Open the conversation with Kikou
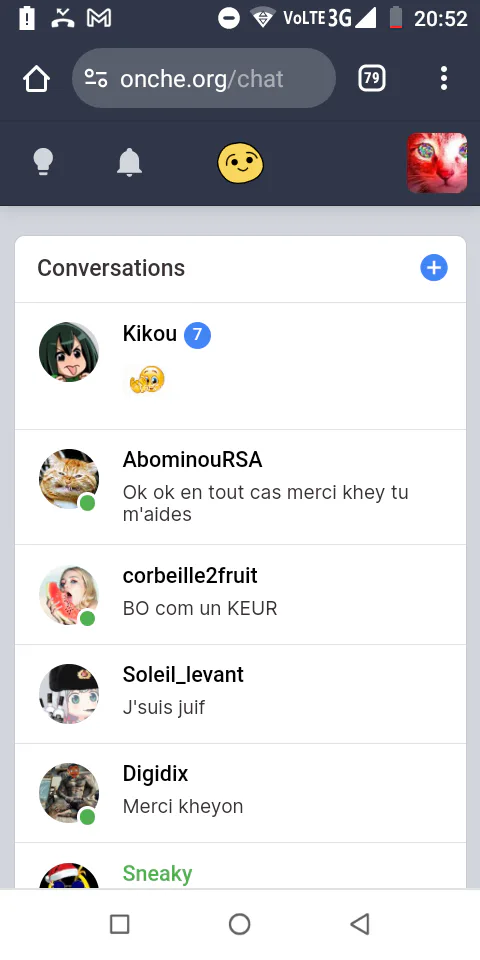The width and height of the screenshot is (480, 960). 241,366
